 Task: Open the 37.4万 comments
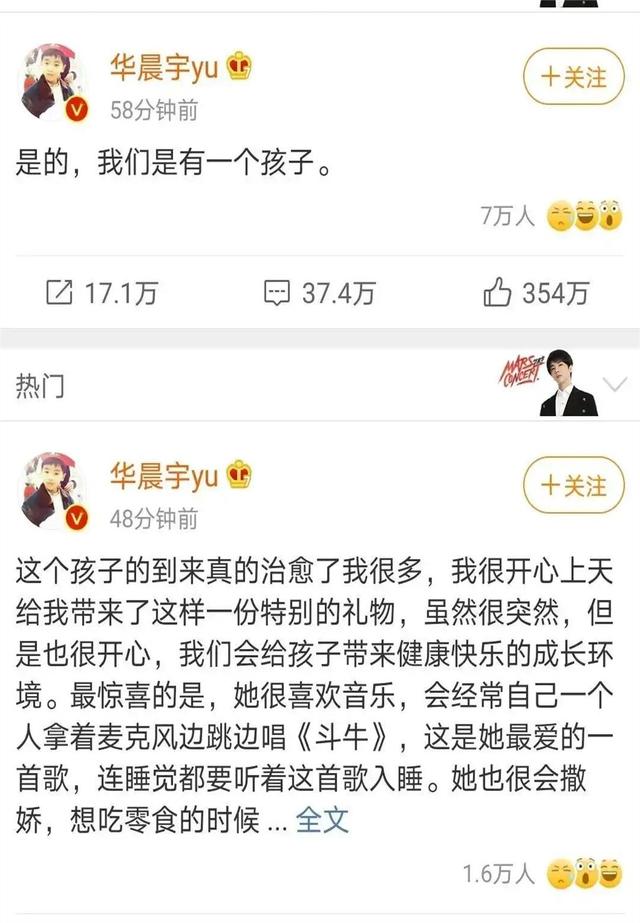click(x=319, y=292)
